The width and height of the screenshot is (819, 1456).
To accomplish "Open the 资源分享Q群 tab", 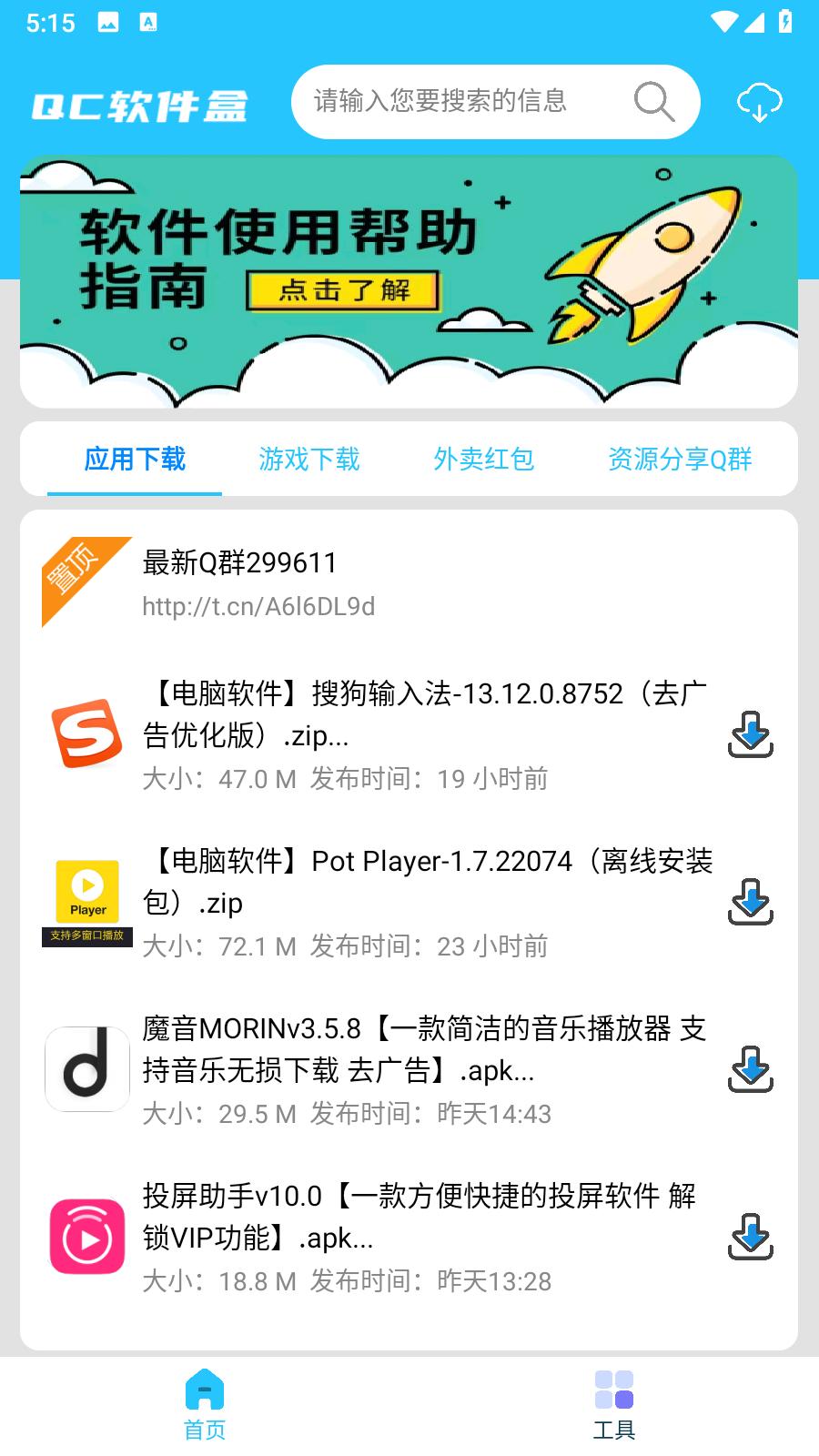I will pyautogui.click(x=679, y=460).
